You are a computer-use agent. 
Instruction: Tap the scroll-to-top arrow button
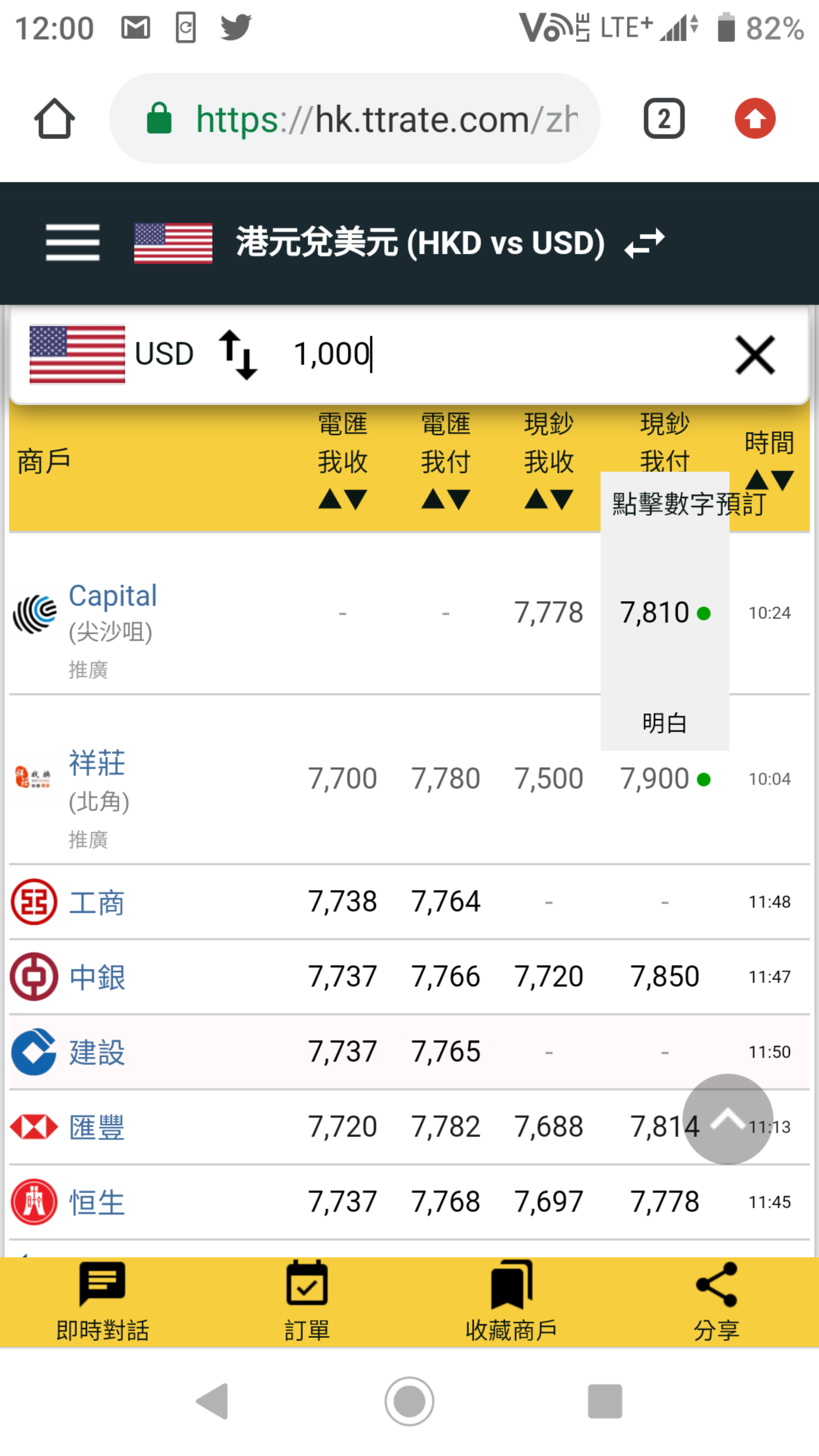(728, 1119)
